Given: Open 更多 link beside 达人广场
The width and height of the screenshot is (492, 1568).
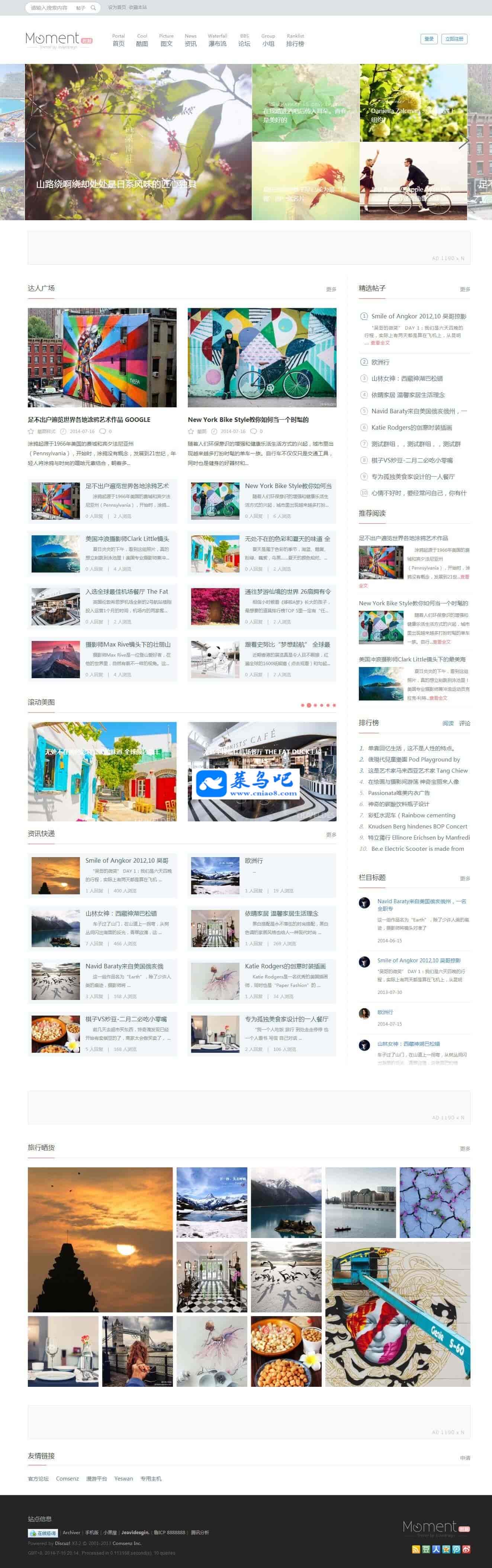Looking at the screenshot, I should (331, 289).
